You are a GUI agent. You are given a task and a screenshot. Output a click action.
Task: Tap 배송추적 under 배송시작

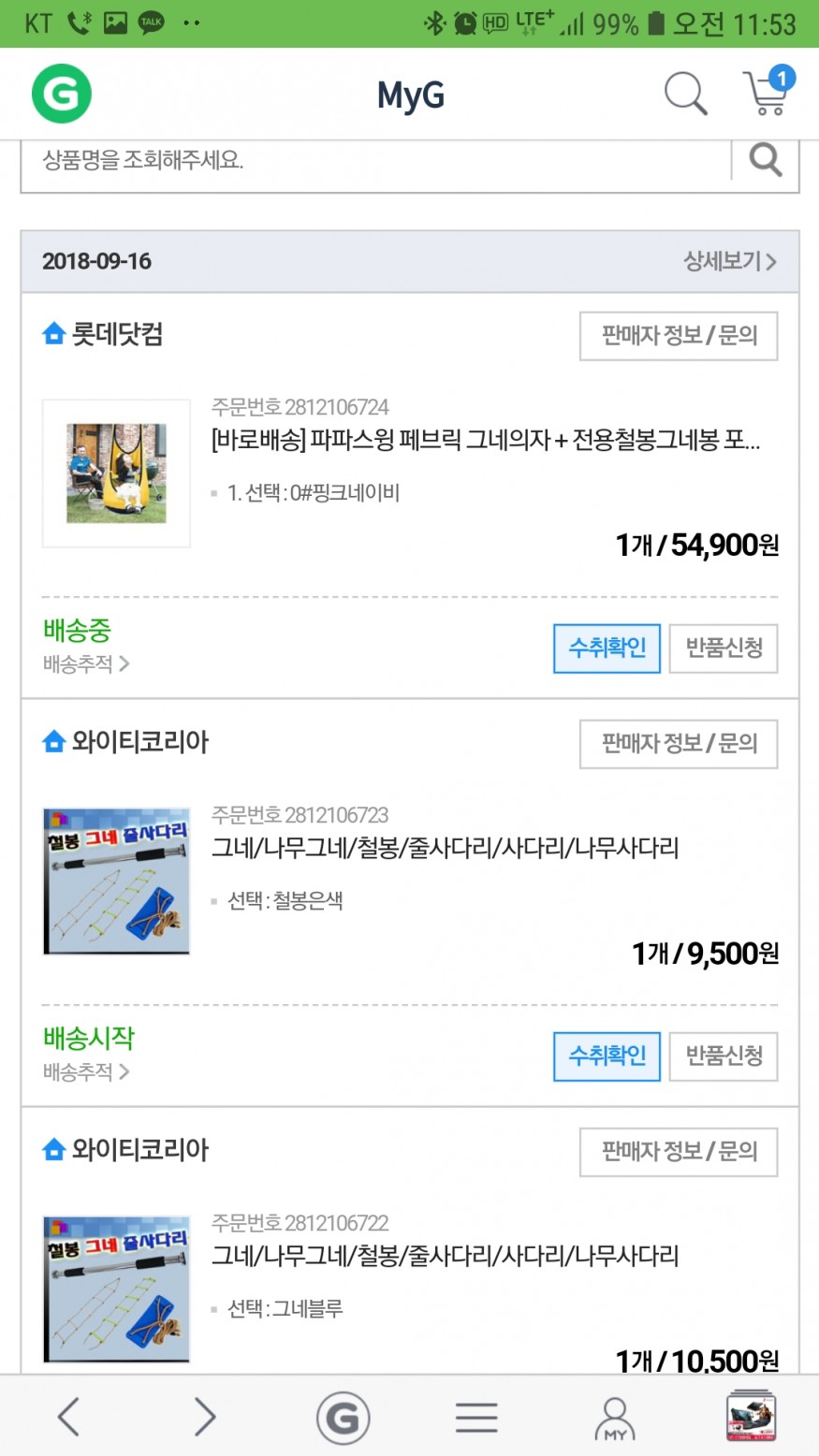coord(86,1072)
